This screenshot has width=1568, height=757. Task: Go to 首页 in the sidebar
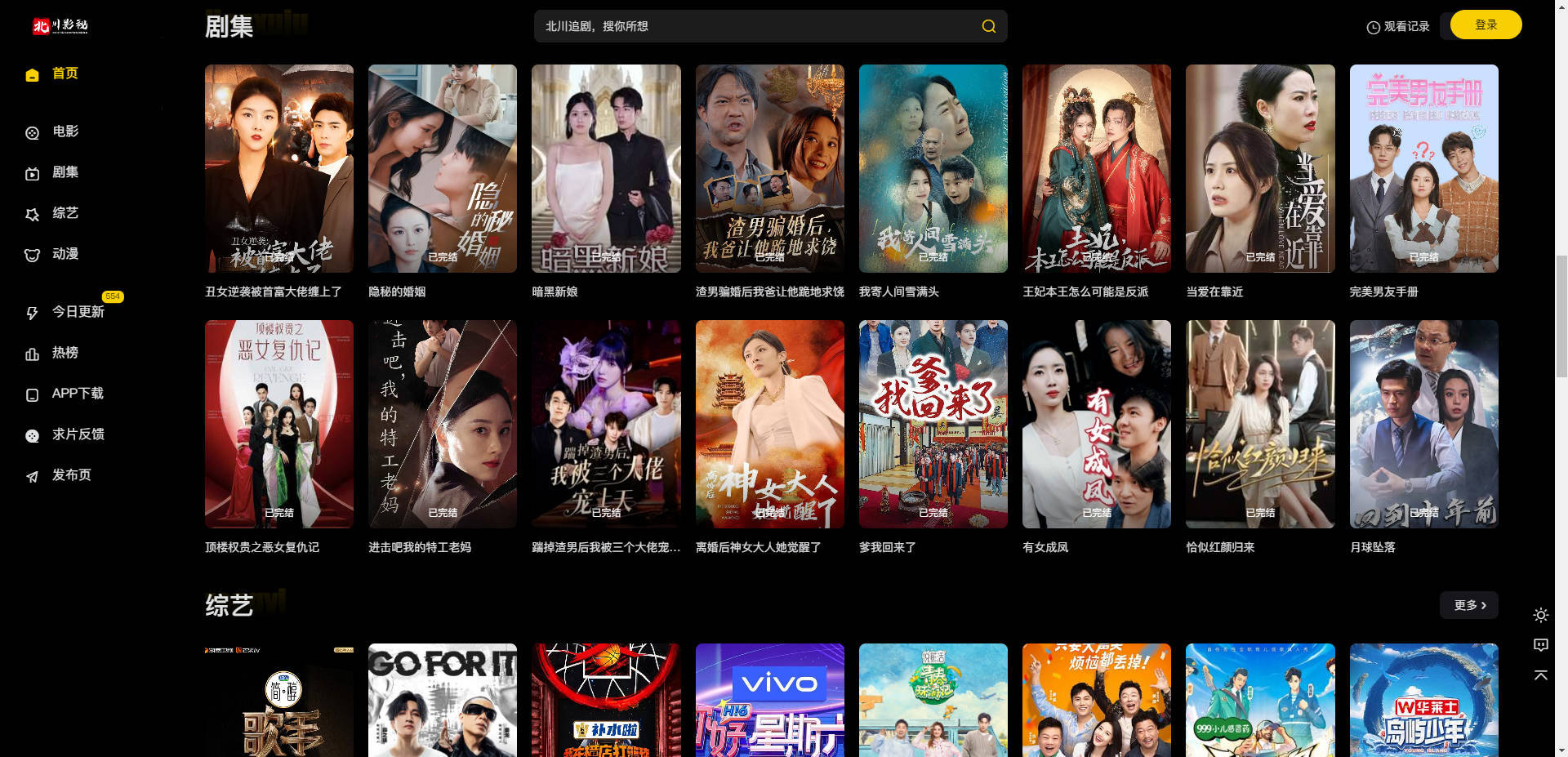(x=65, y=73)
